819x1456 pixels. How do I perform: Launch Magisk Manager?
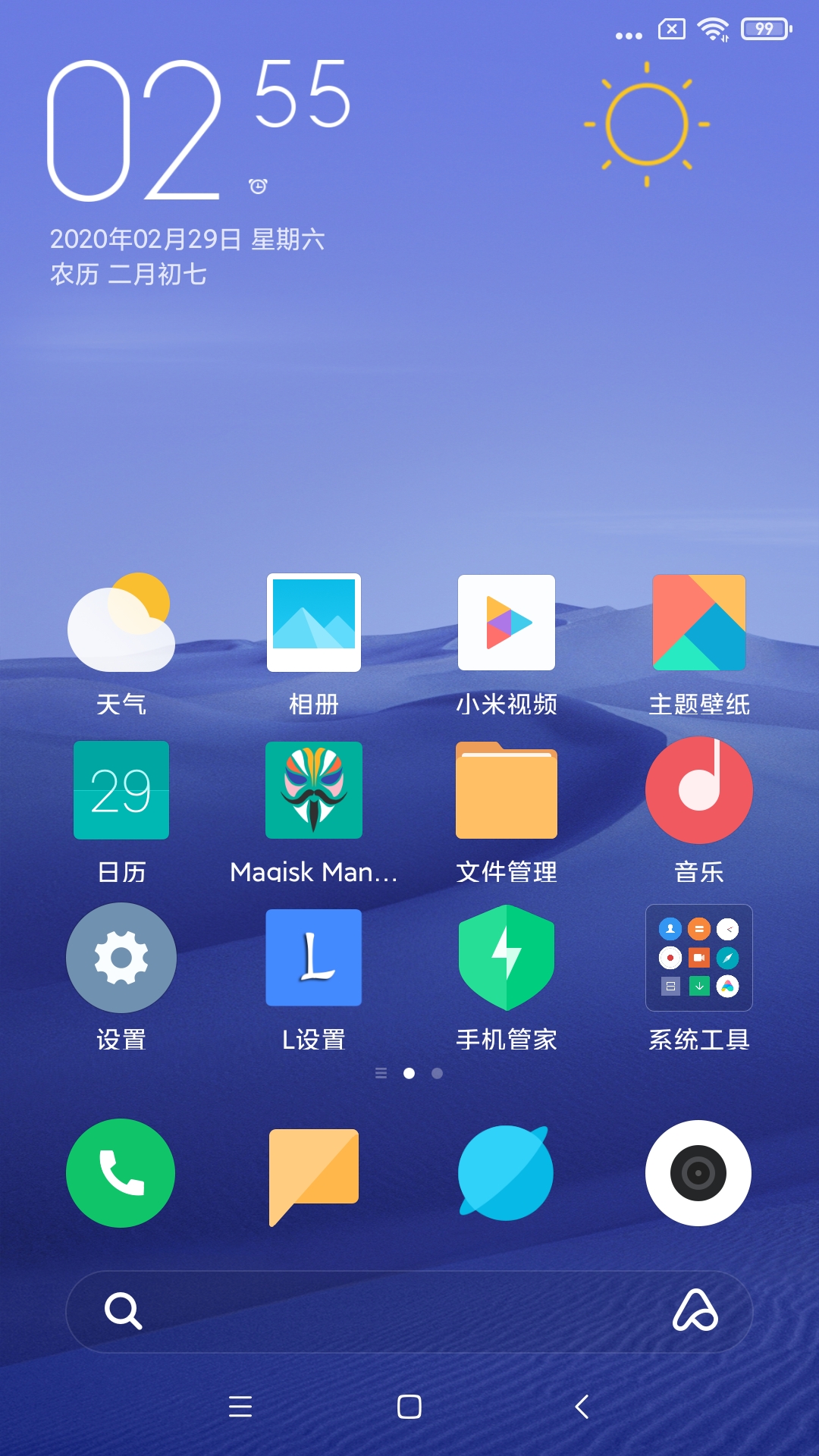(x=314, y=790)
